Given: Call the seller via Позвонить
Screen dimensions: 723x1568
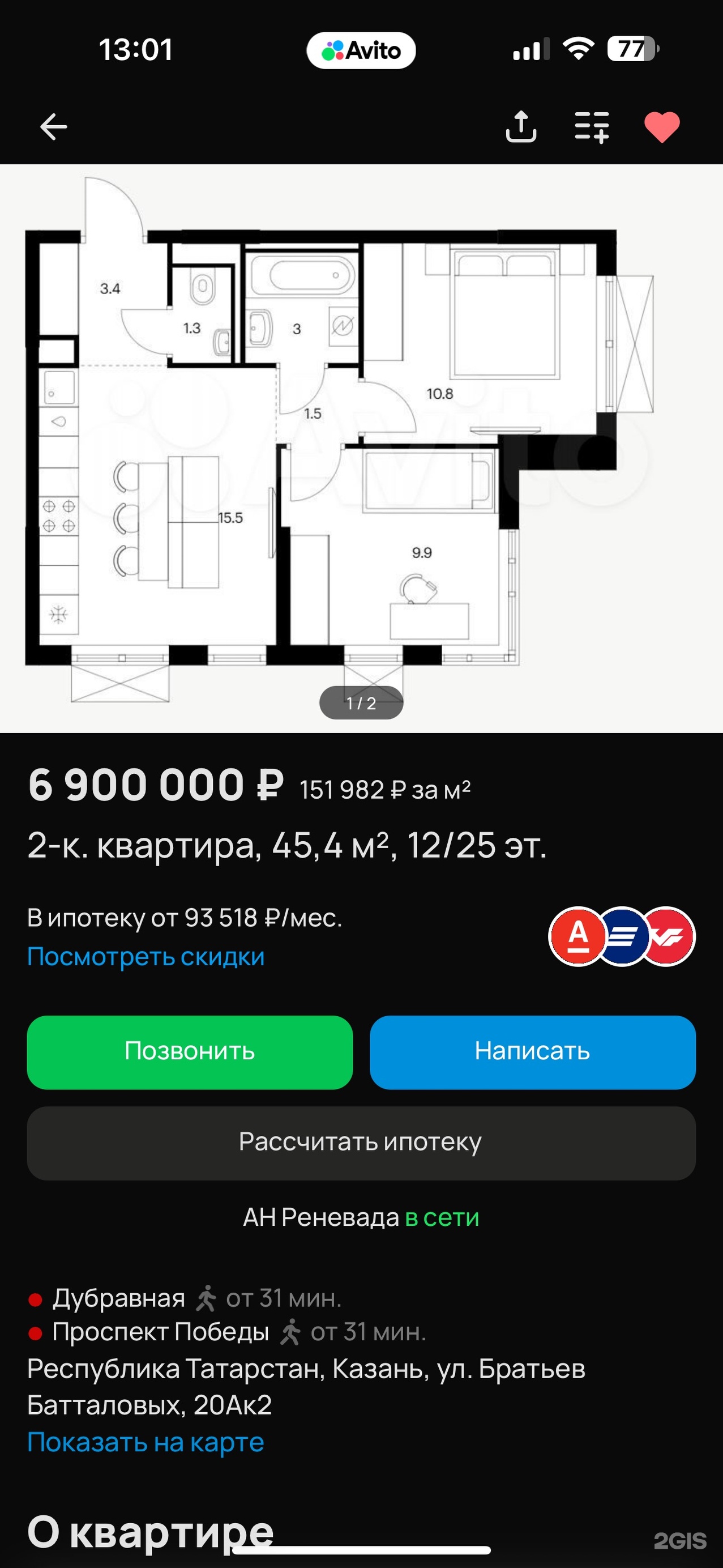Looking at the screenshot, I should coord(190,1052).
